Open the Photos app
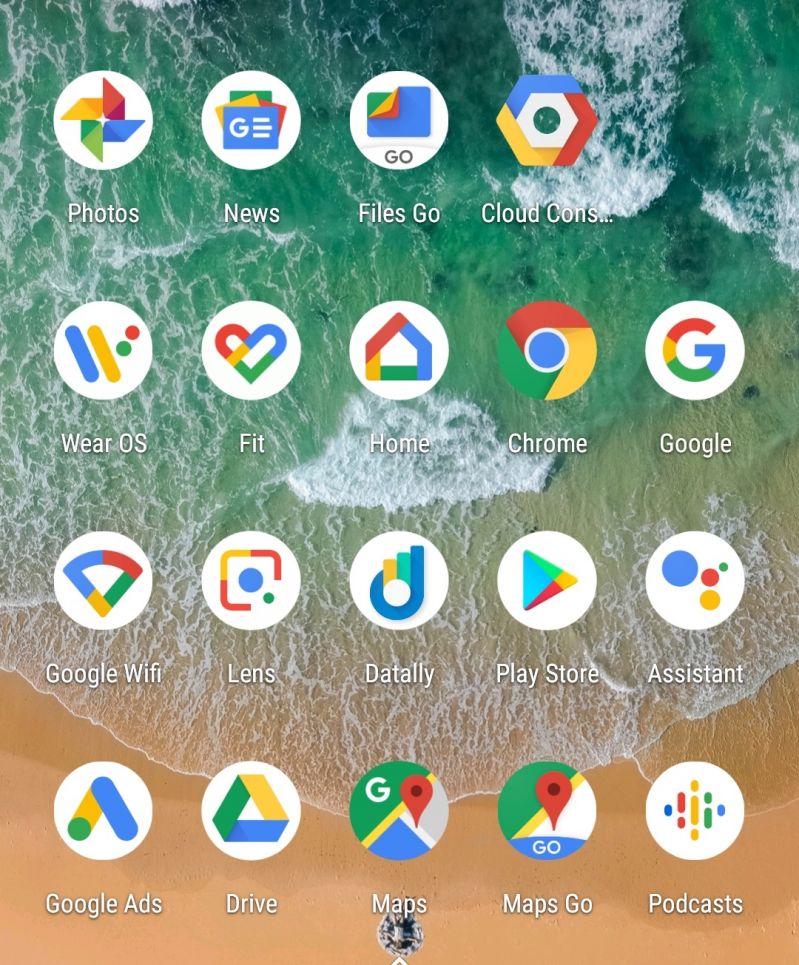Image resolution: width=799 pixels, height=965 pixels. coord(103,120)
